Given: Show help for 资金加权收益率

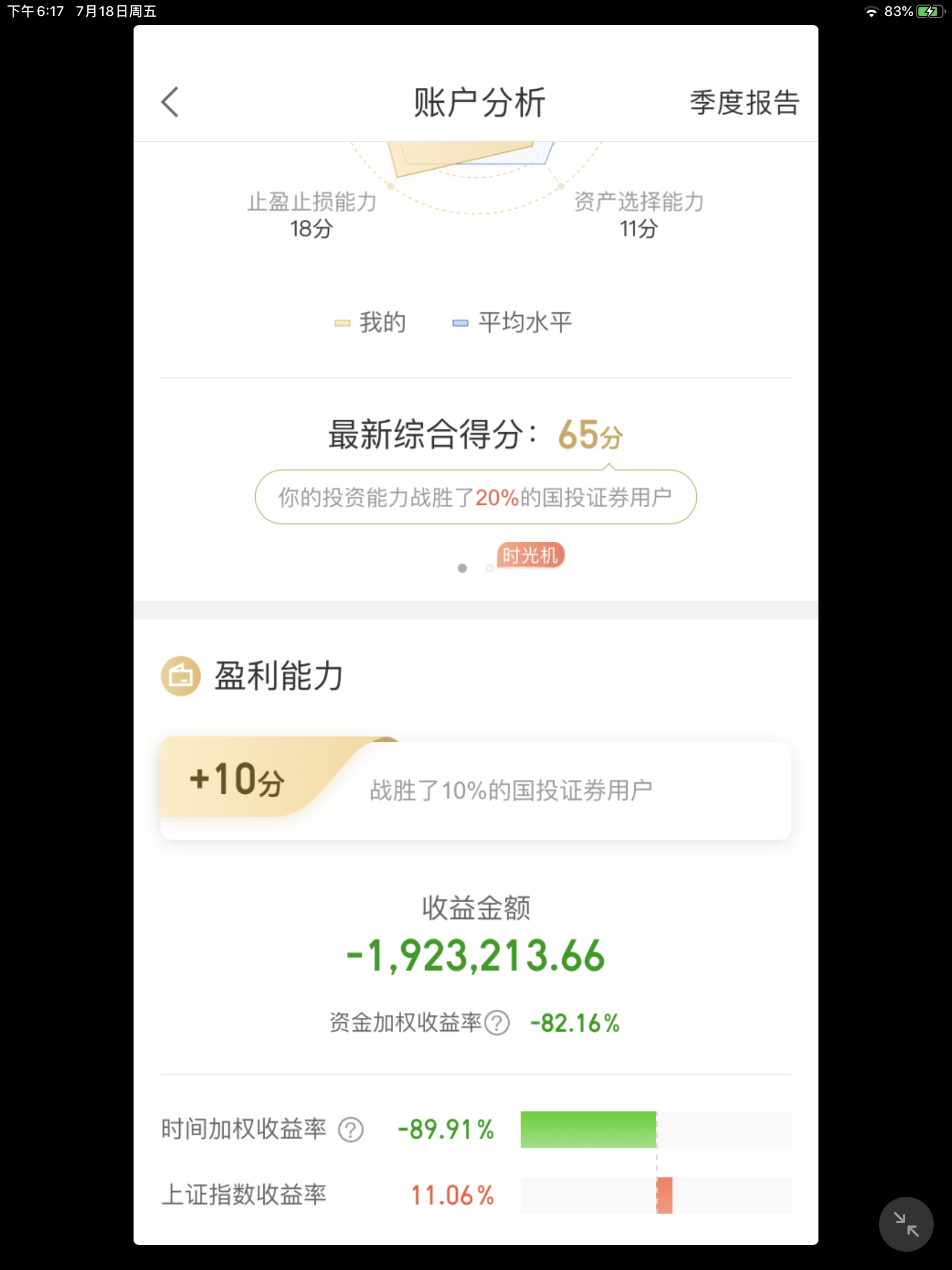Looking at the screenshot, I should [497, 1023].
